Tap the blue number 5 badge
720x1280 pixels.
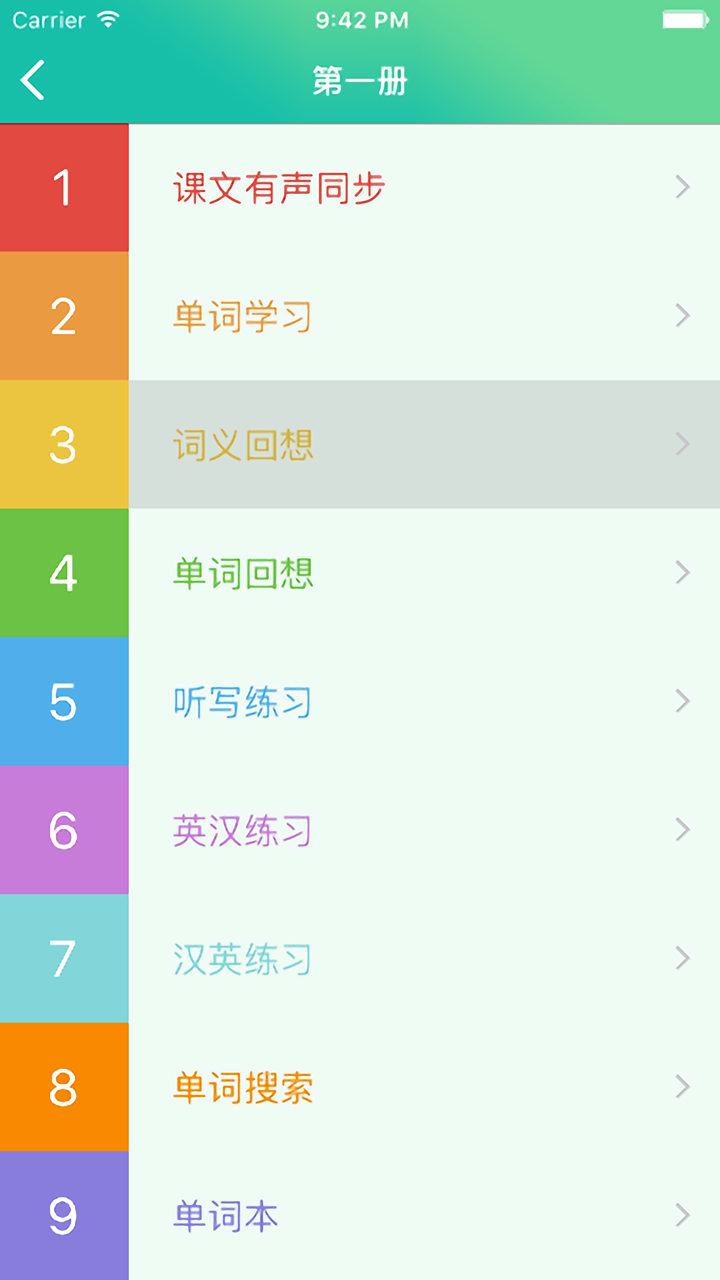point(64,701)
